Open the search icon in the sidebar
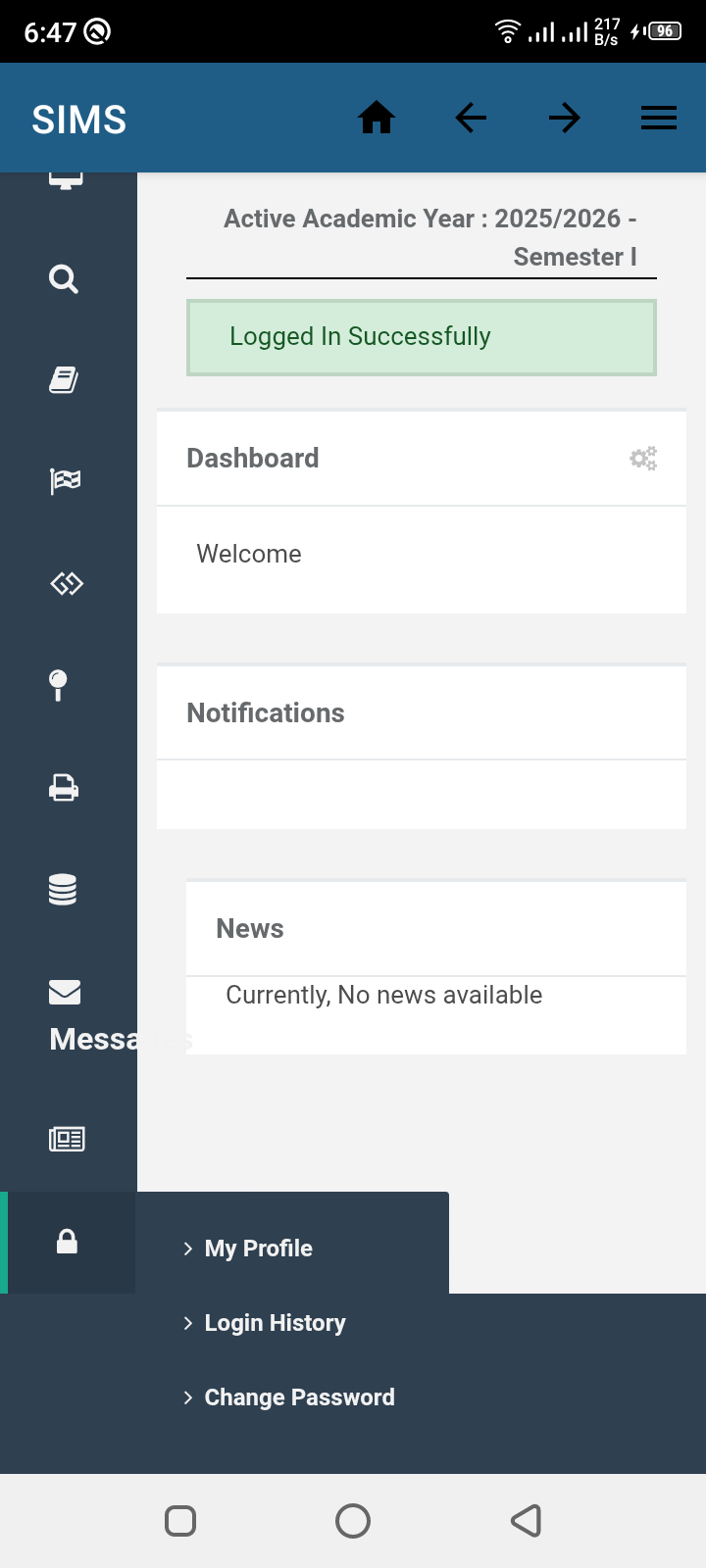706x1568 pixels. (x=63, y=278)
